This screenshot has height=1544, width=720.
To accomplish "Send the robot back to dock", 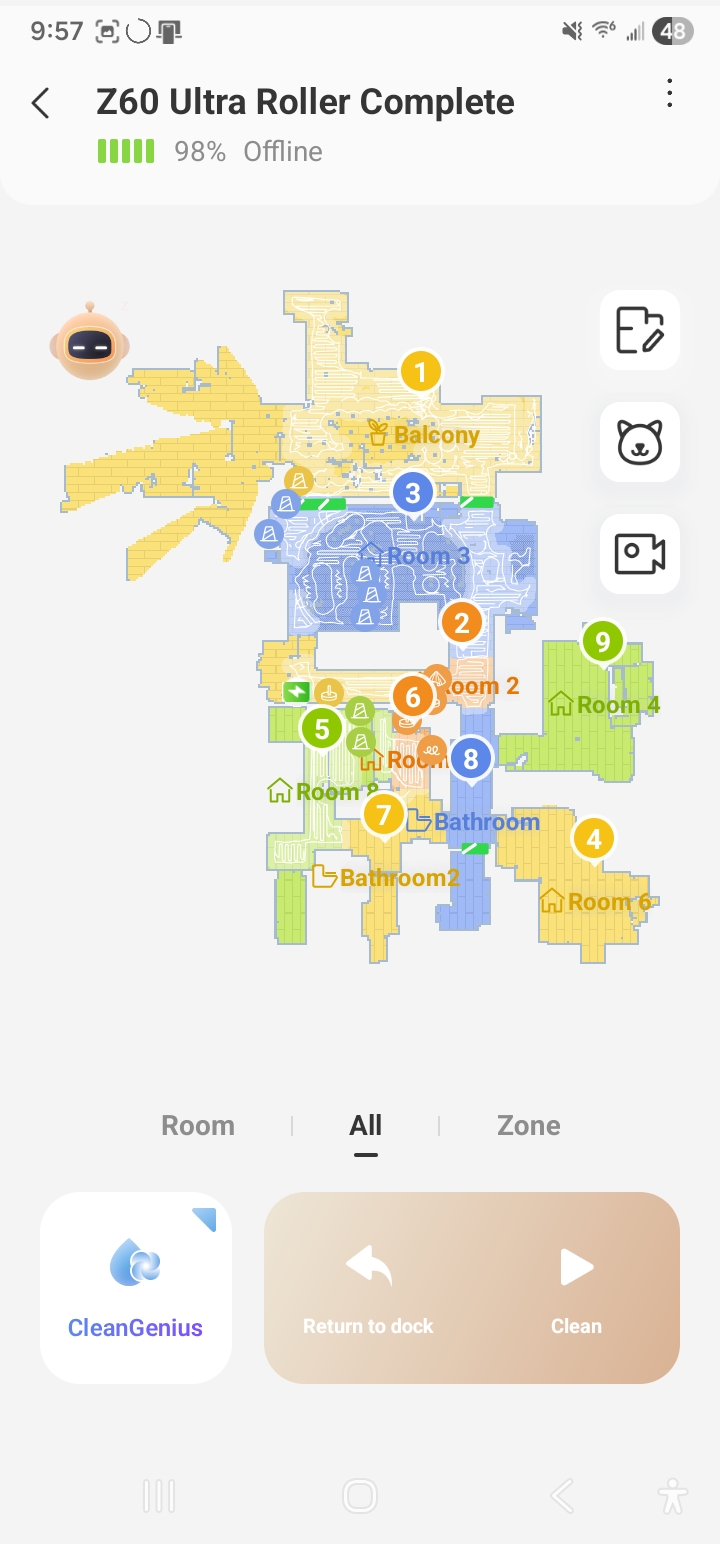I will [x=368, y=1287].
